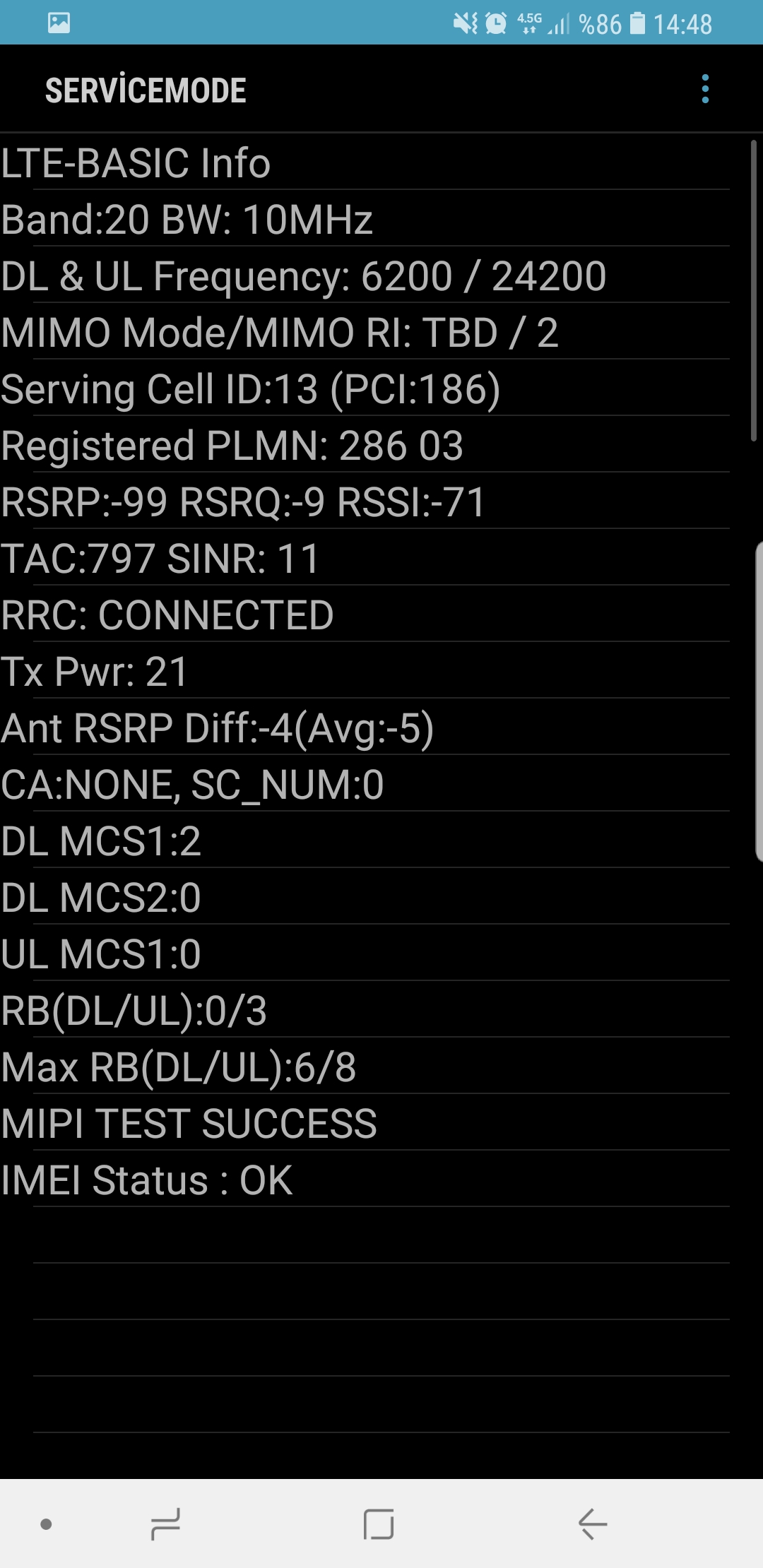Open the ServiceMode overflow menu
Screen dimensions: 763x1568
pos(705,89)
